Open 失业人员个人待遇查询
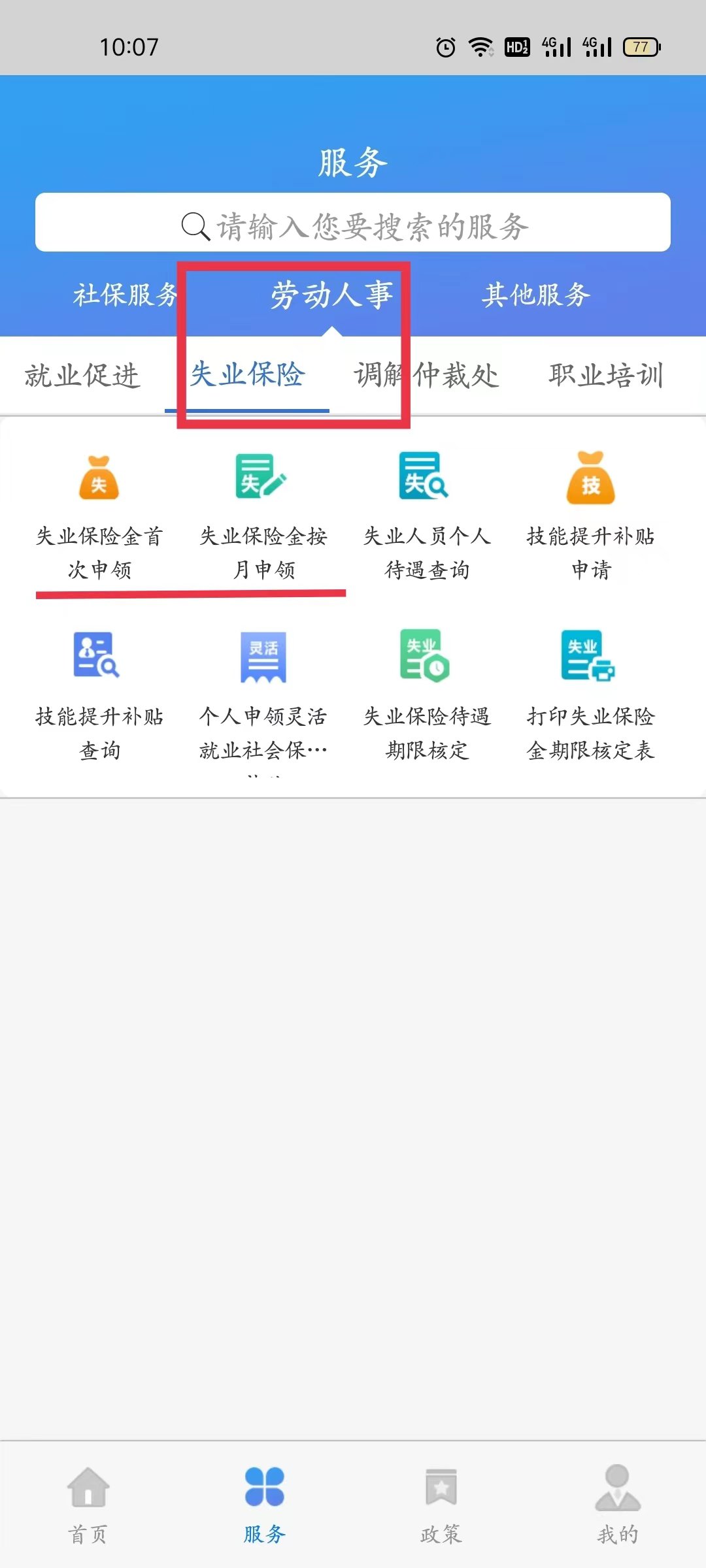 point(427,516)
